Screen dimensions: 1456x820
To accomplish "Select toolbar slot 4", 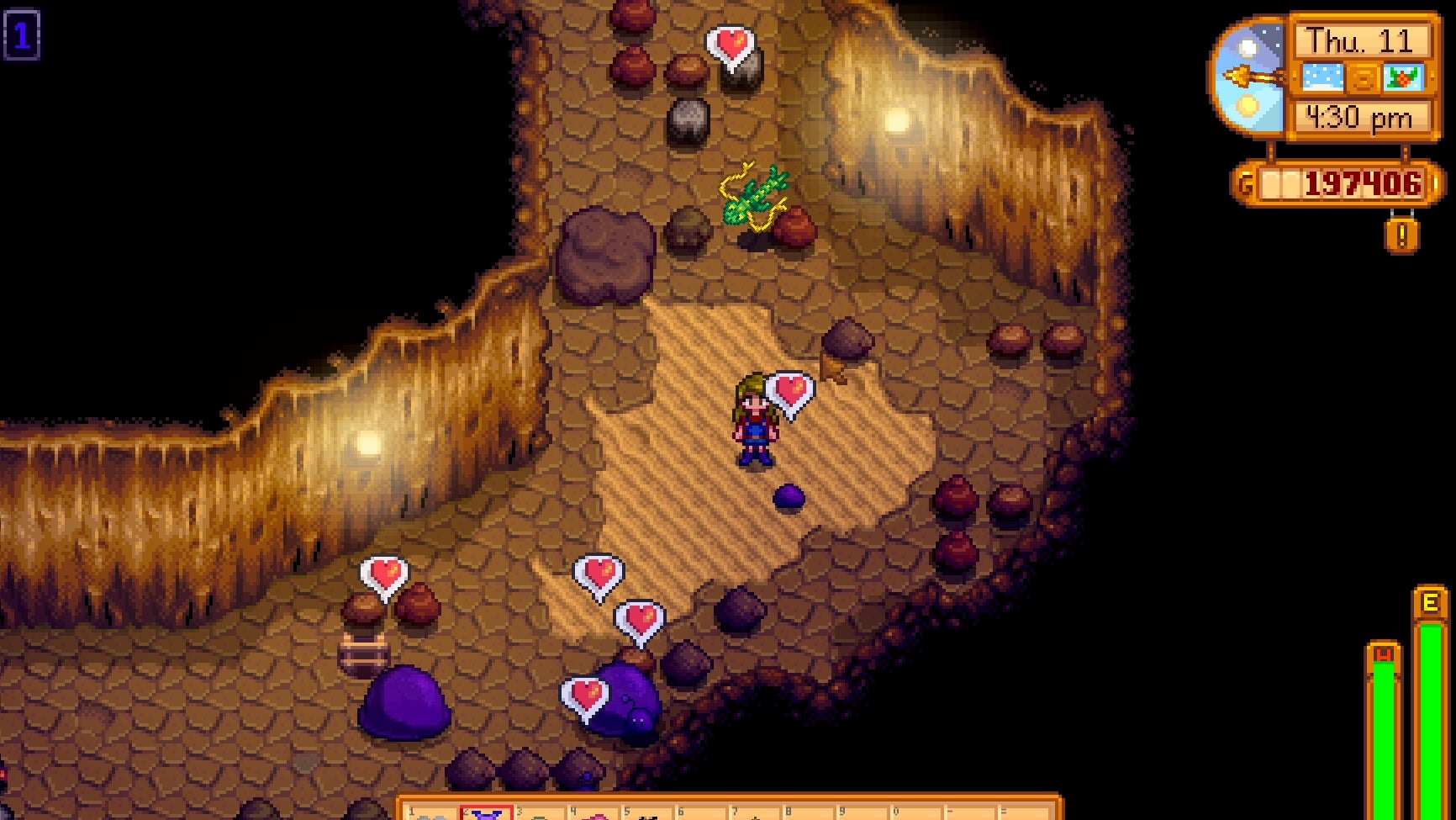I will tap(594, 814).
